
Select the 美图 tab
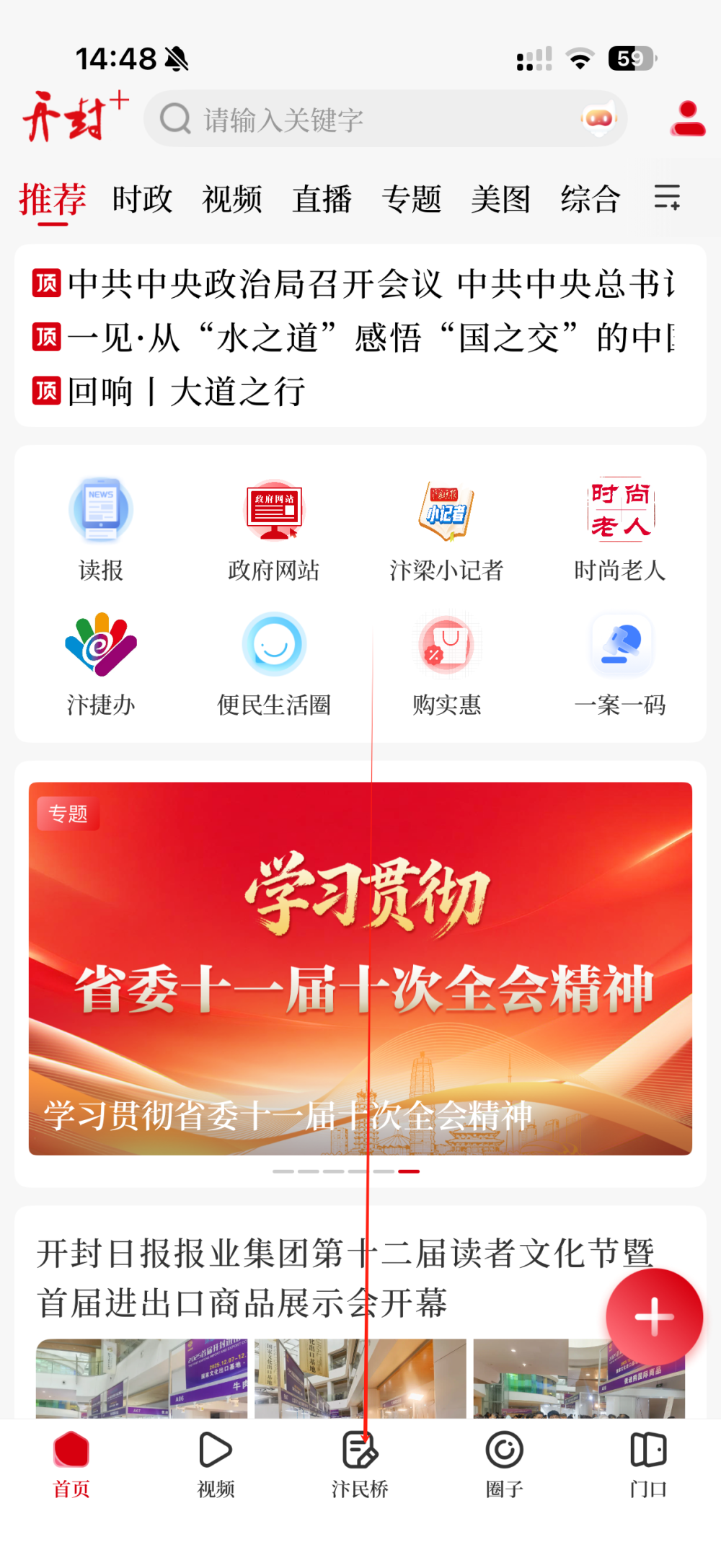tap(502, 199)
